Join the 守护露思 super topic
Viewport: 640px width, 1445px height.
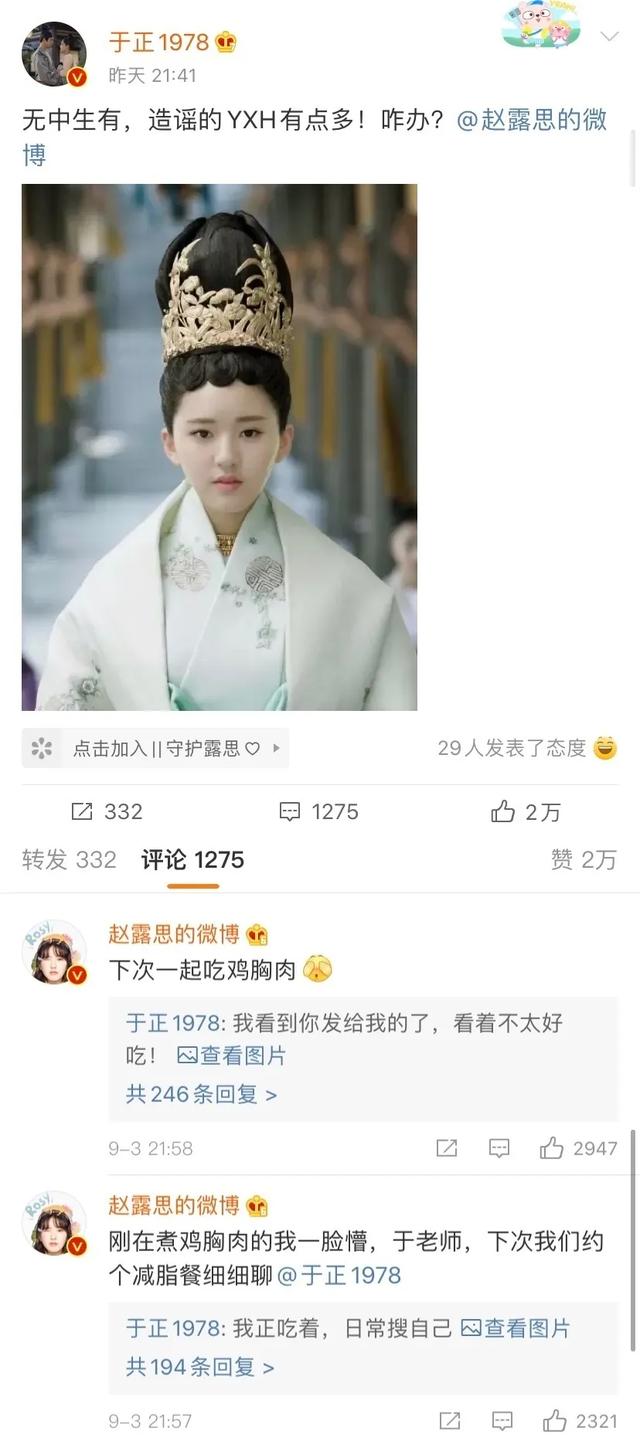coord(155,748)
